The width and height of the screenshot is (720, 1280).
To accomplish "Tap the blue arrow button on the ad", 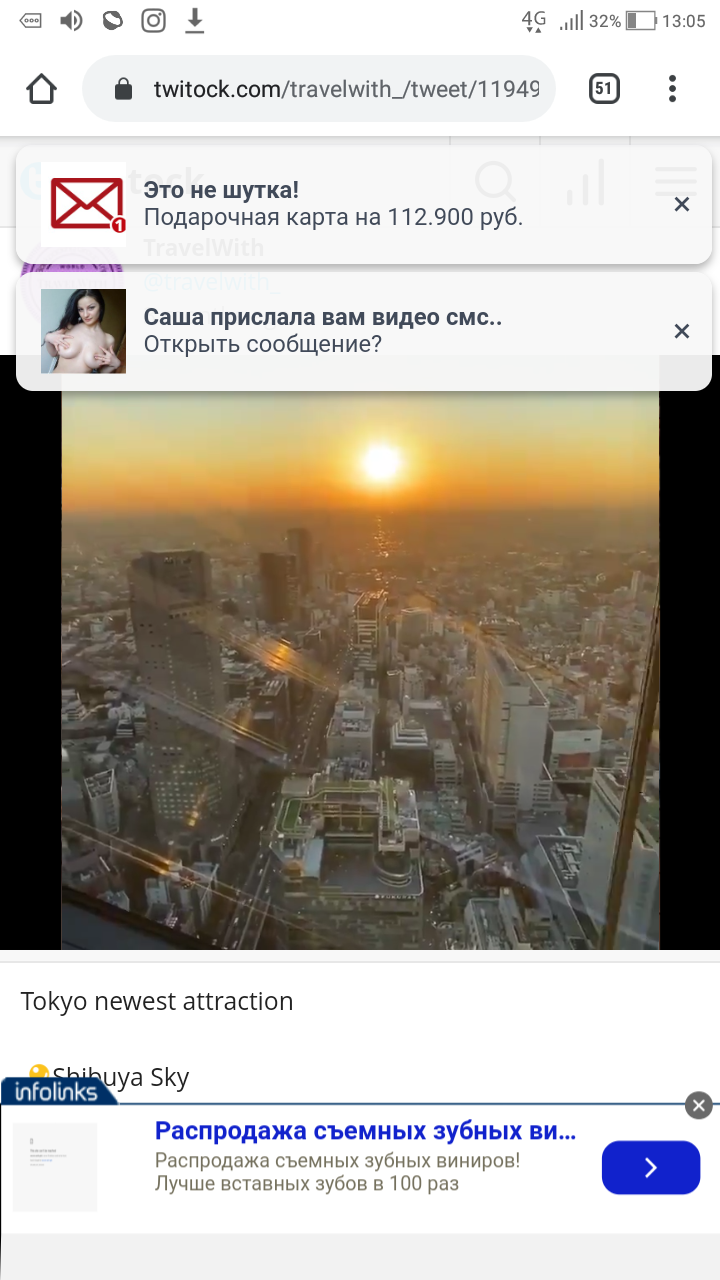I will [650, 1167].
